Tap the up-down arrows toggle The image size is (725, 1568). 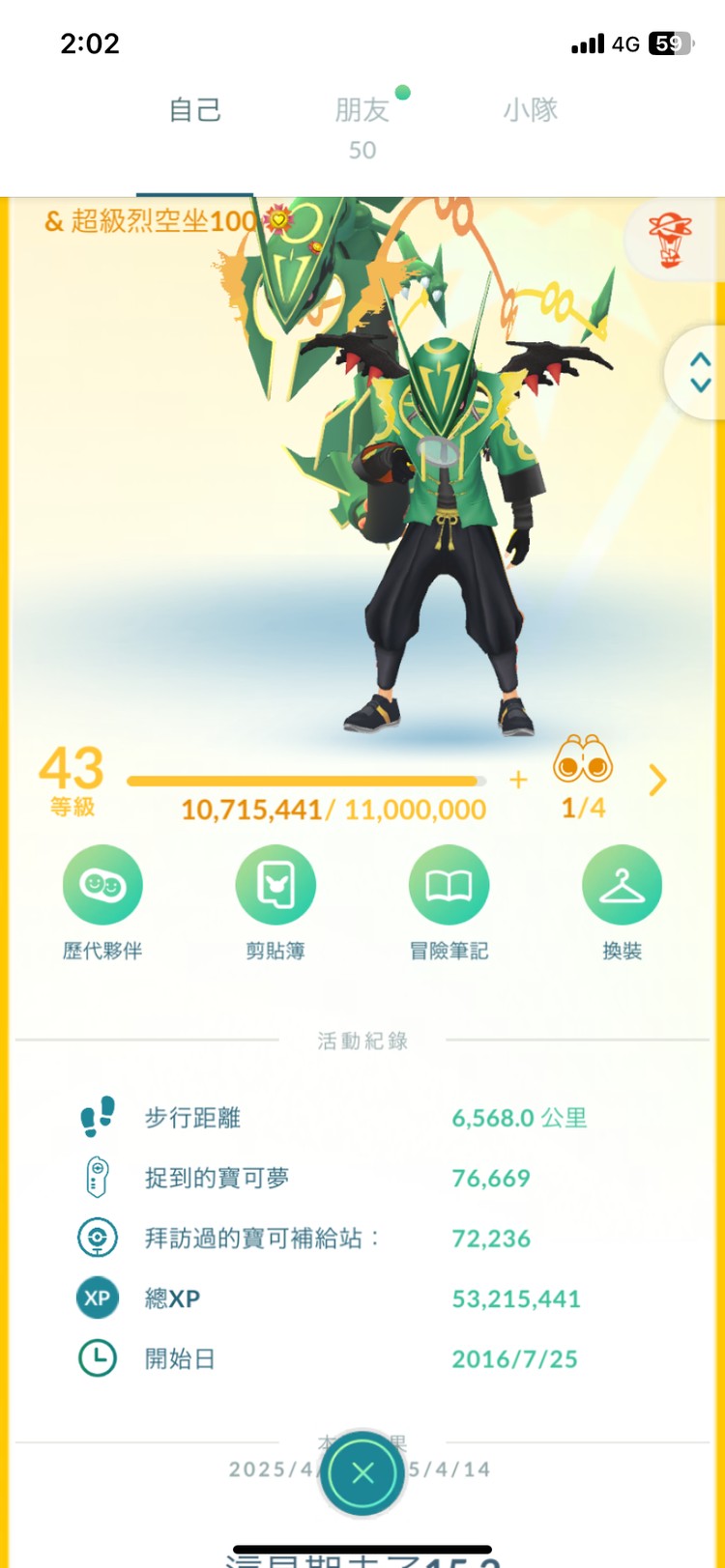click(x=700, y=372)
